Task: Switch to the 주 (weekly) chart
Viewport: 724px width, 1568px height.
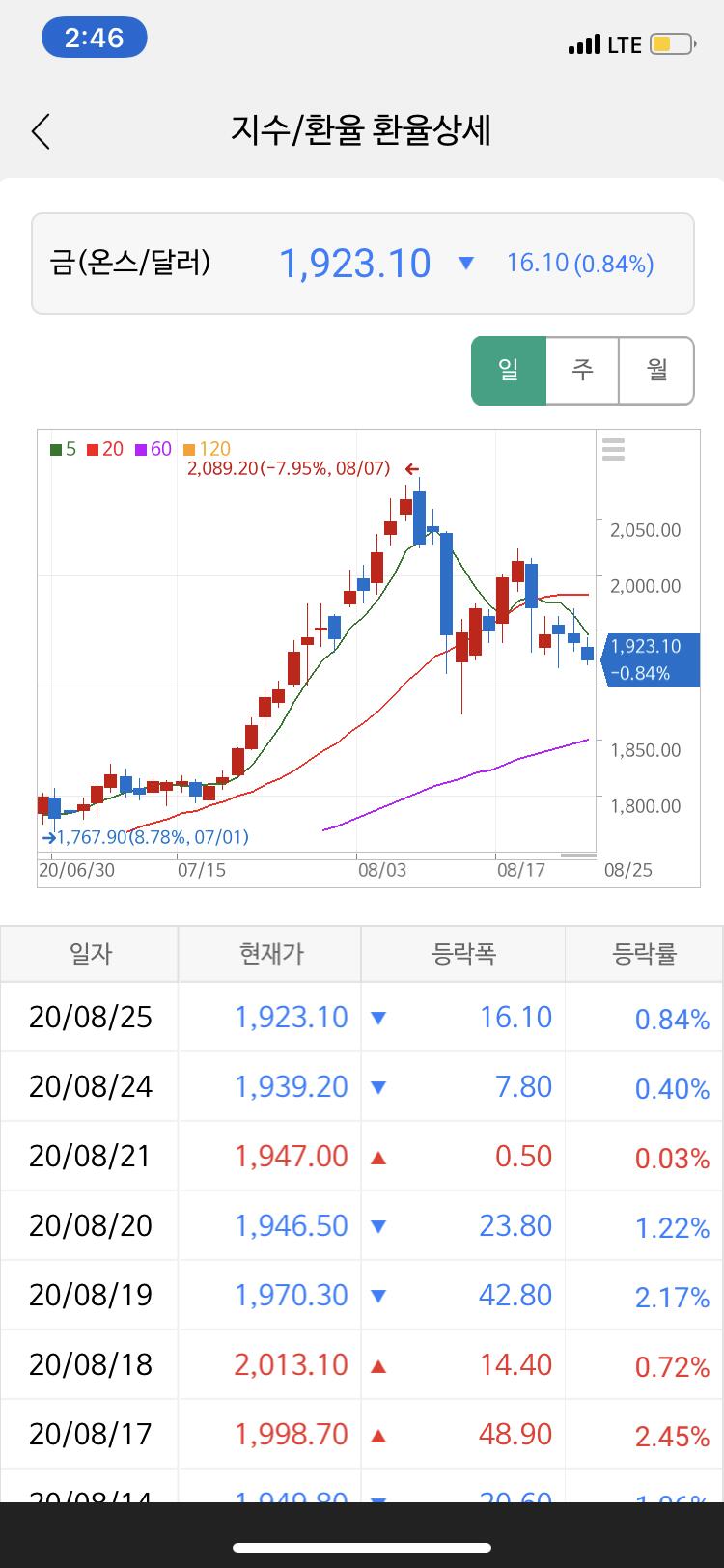Action: point(582,371)
